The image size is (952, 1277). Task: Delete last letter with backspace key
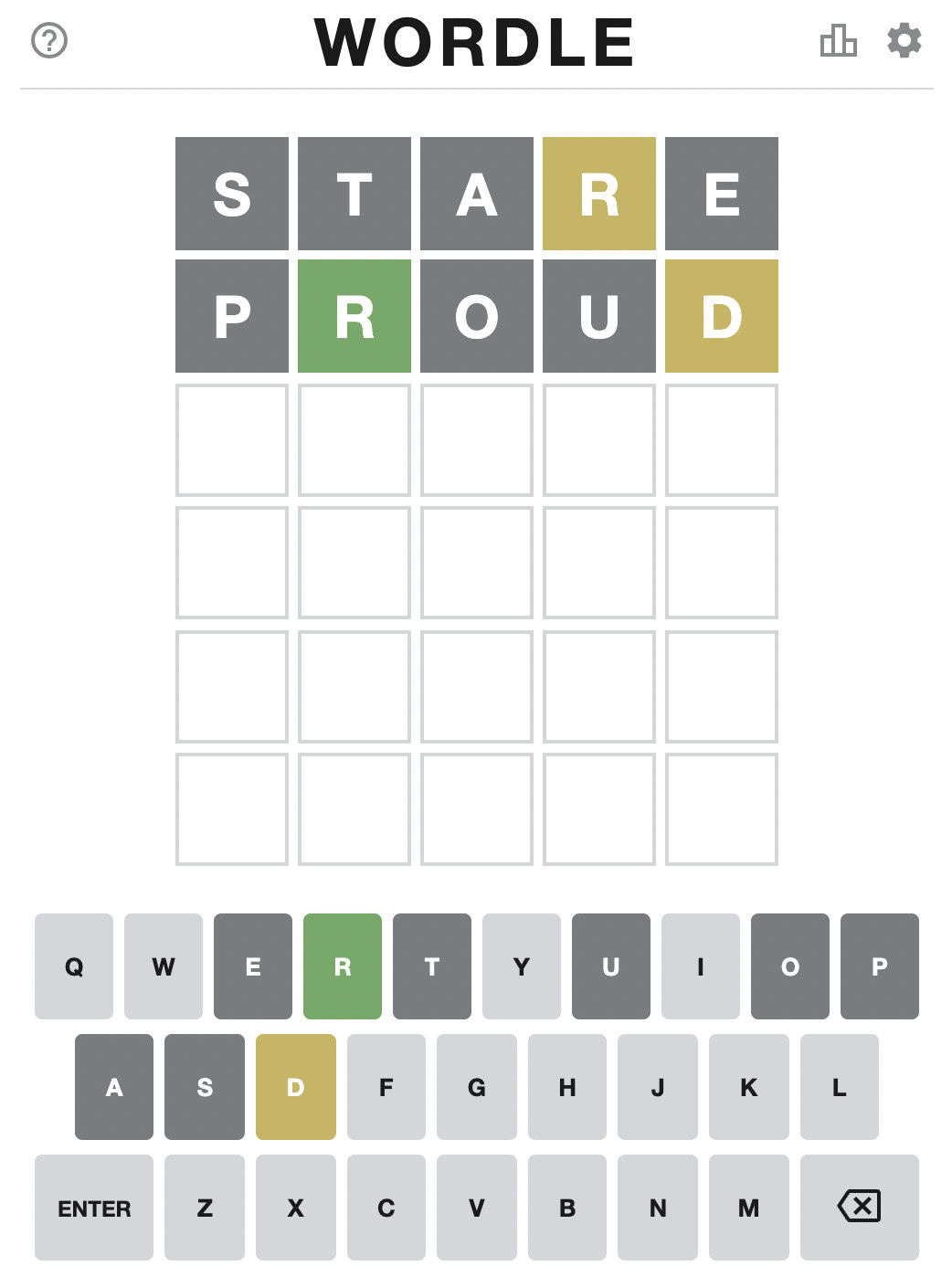[x=859, y=1208]
